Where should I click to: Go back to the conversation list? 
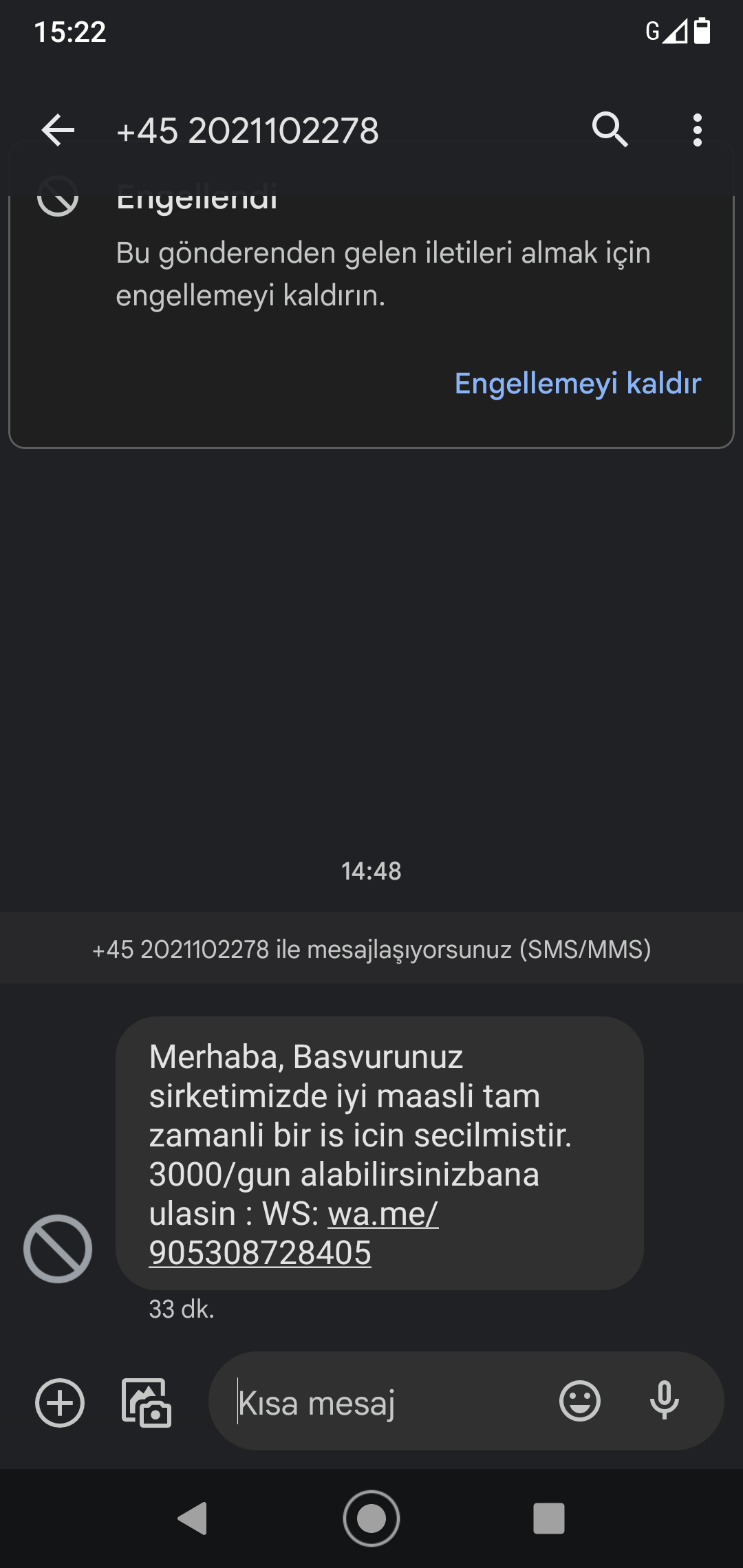(x=58, y=131)
